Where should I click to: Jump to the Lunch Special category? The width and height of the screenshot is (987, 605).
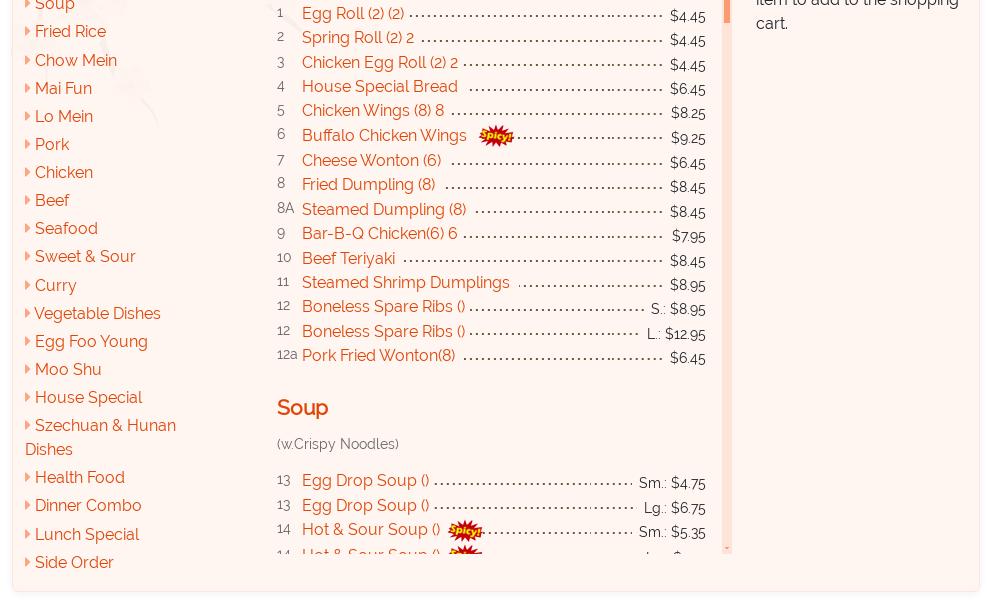click(x=86, y=534)
